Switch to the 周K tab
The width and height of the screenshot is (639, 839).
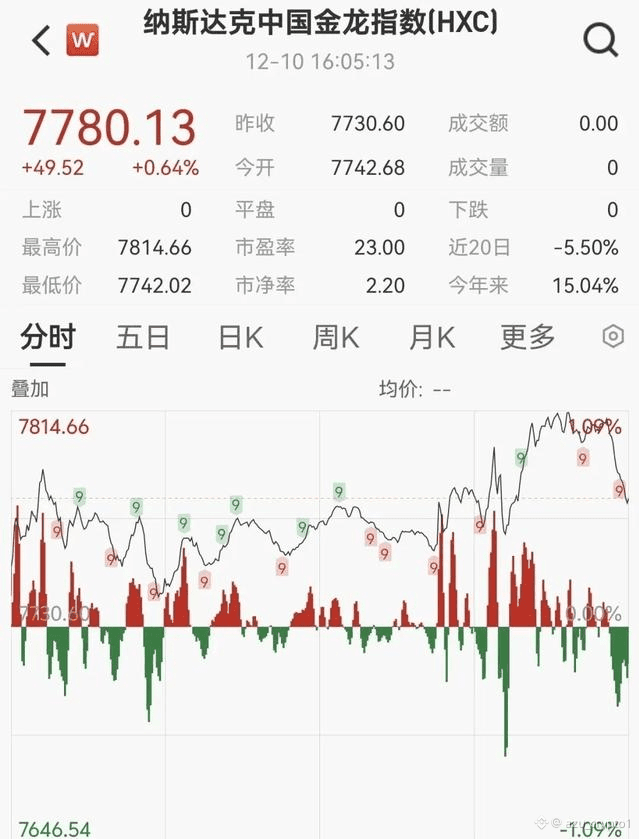[336, 337]
